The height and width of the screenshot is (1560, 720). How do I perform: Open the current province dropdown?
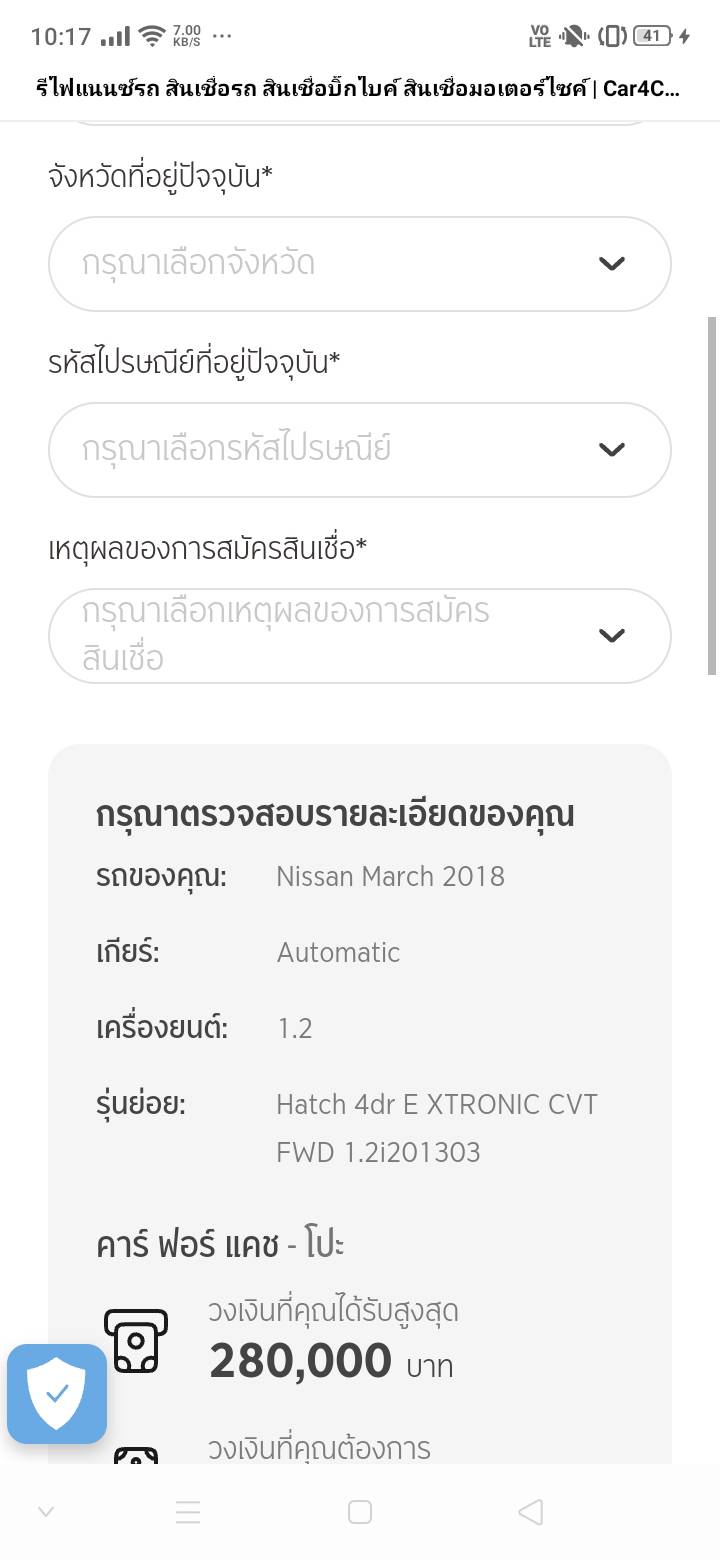359,264
